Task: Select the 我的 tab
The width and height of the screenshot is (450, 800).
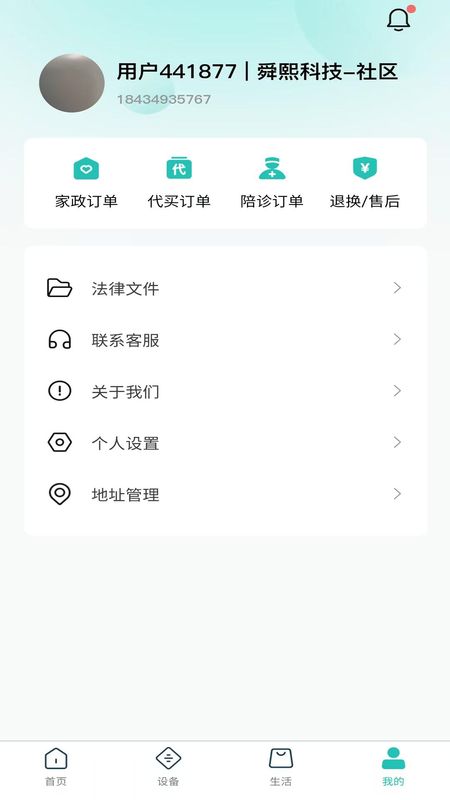Action: [x=393, y=767]
